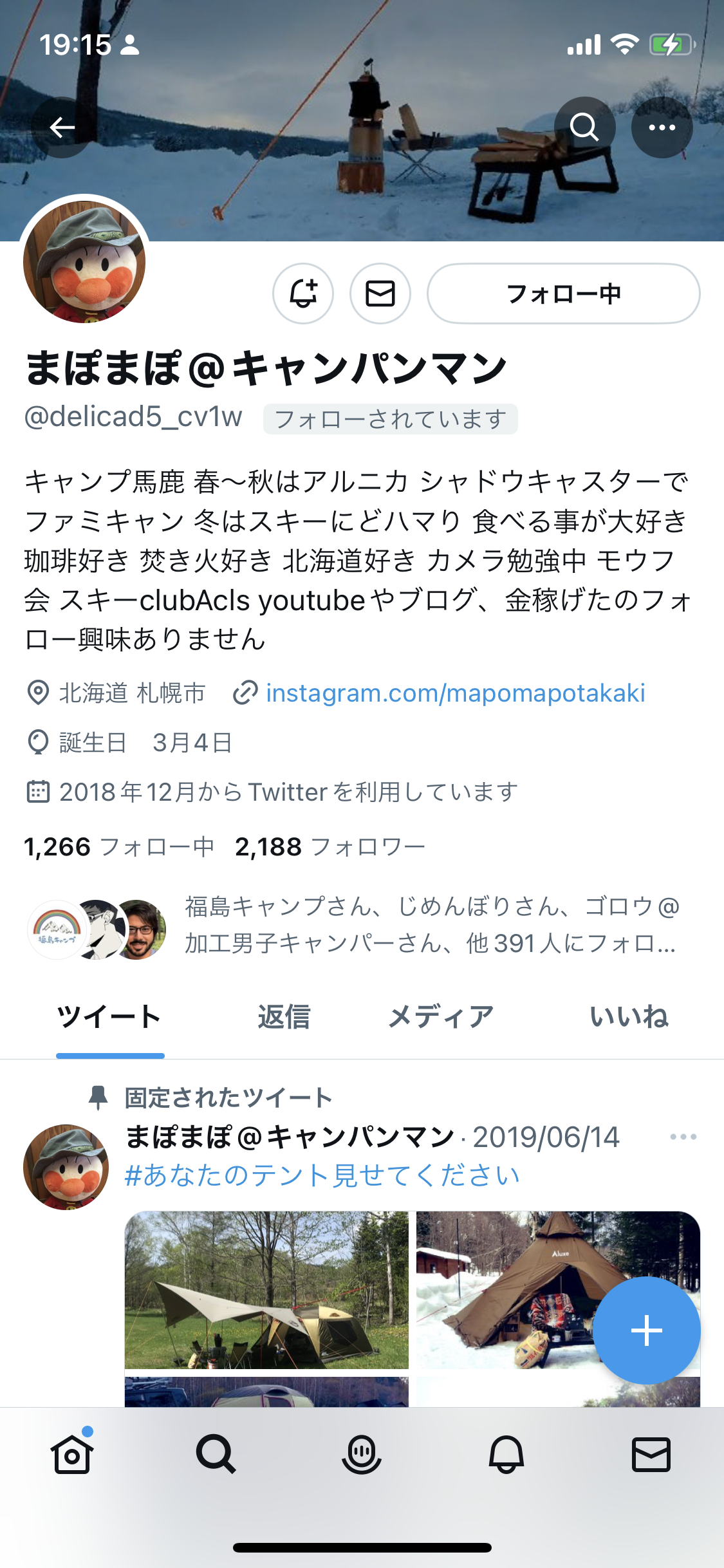
Task: Go back using the arrow icon
Action: point(62,127)
